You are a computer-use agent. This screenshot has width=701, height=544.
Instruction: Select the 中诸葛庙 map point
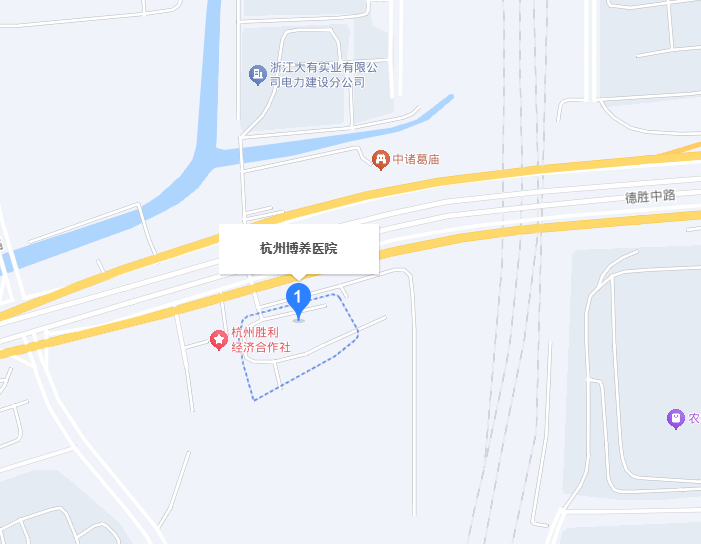coord(380,159)
